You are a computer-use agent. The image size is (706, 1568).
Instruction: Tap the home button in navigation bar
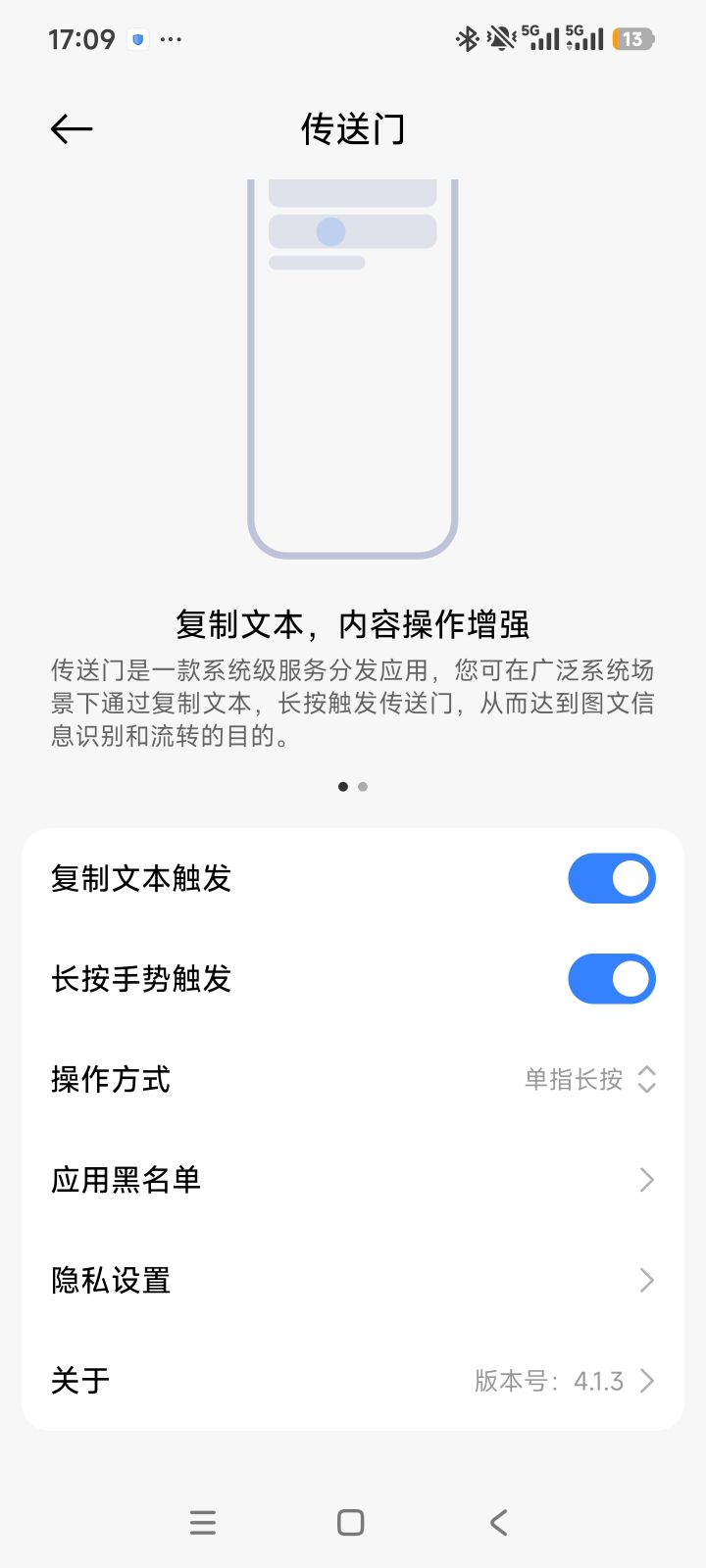pyautogui.click(x=349, y=1522)
